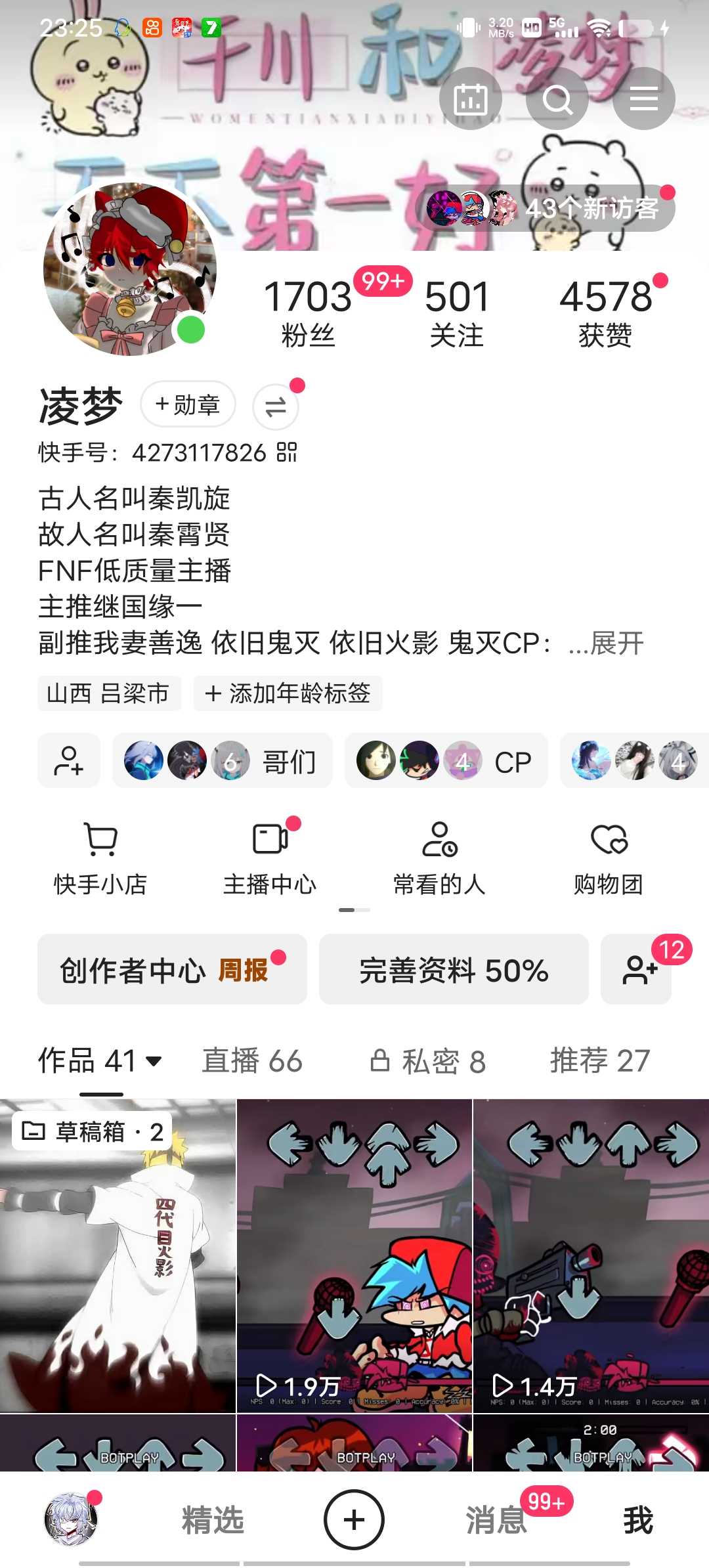This screenshot has width=709, height=1568.
Task: Switch to the 直播 66 tab
Action: click(x=252, y=1061)
